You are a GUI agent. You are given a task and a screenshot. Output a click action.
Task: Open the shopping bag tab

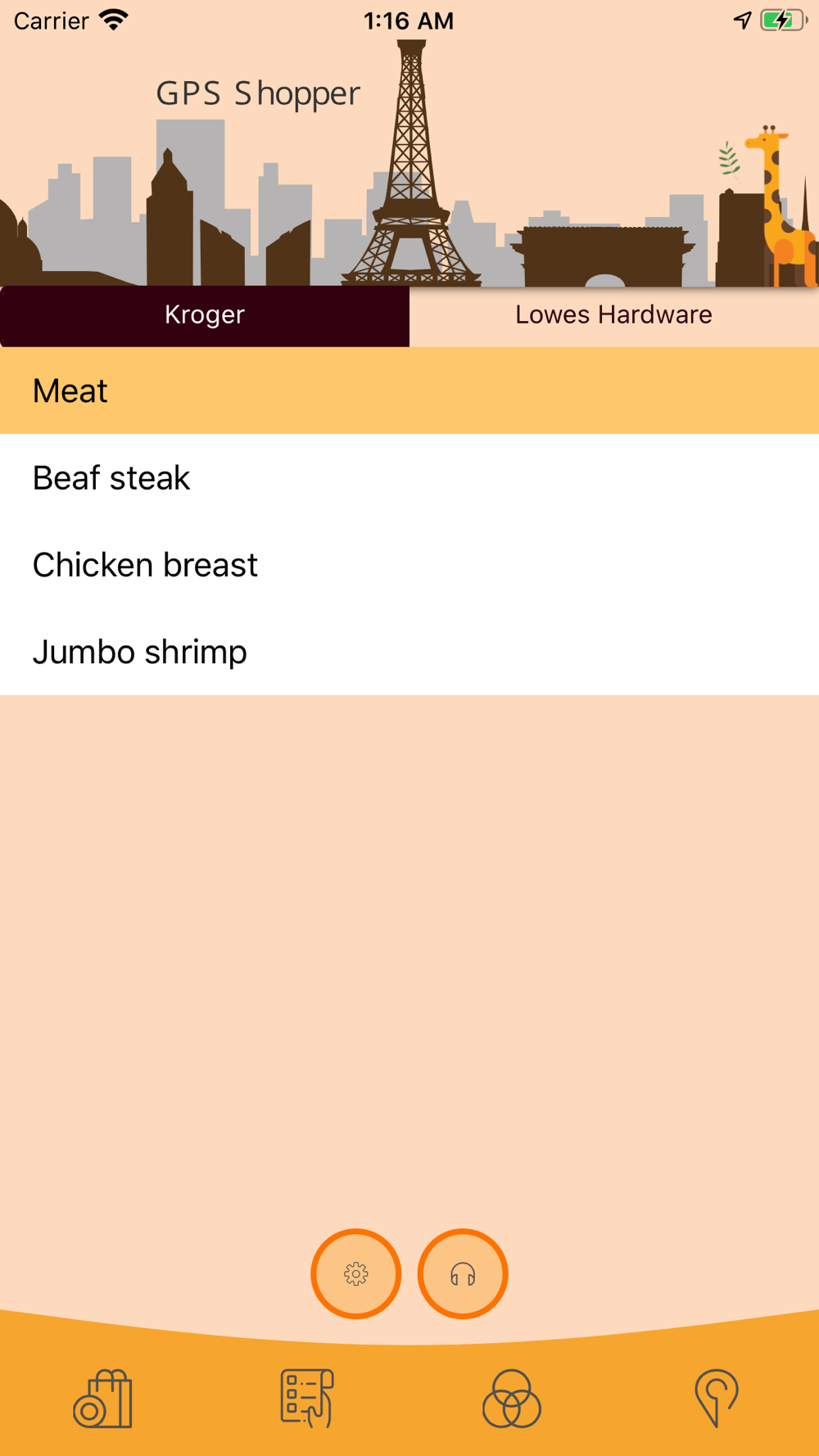(103, 1399)
